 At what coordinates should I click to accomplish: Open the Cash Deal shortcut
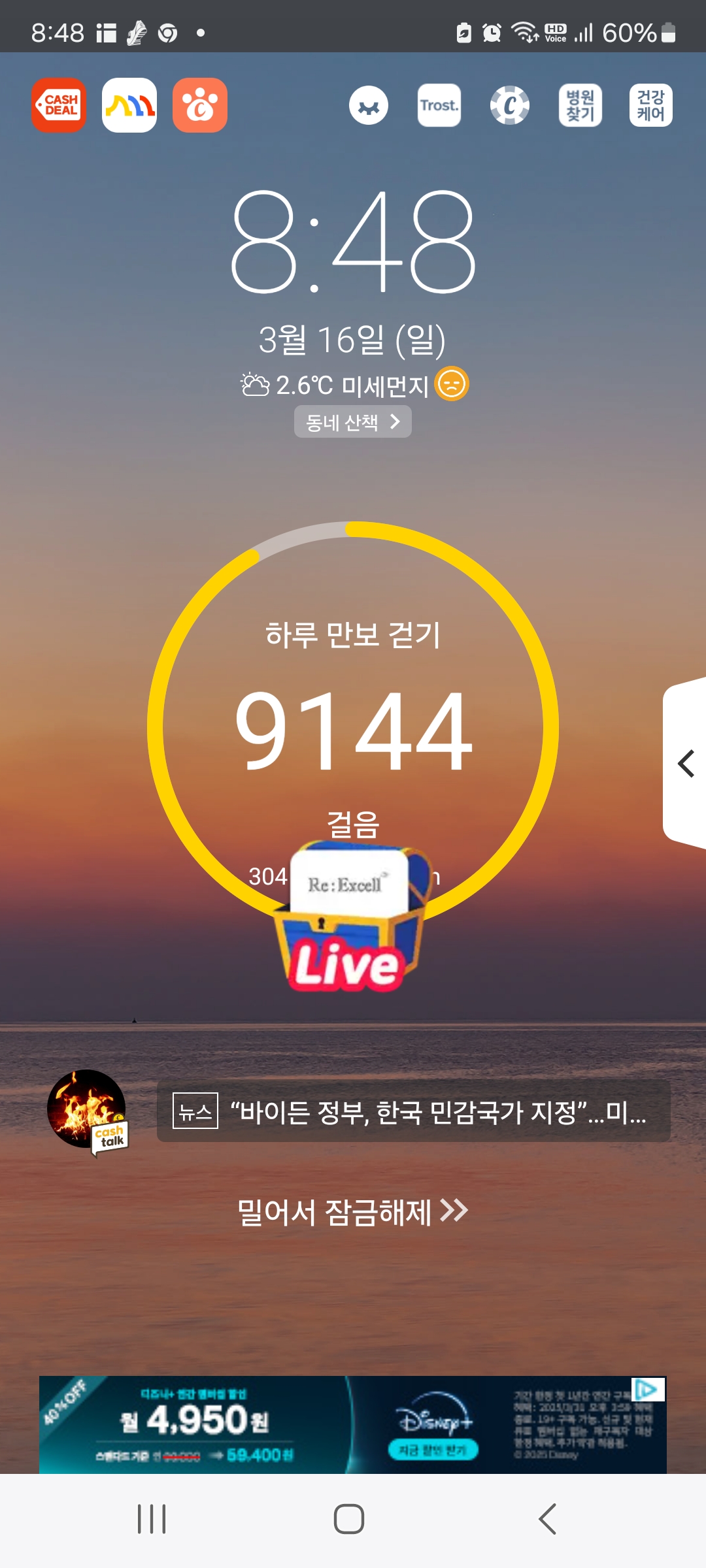59,105
